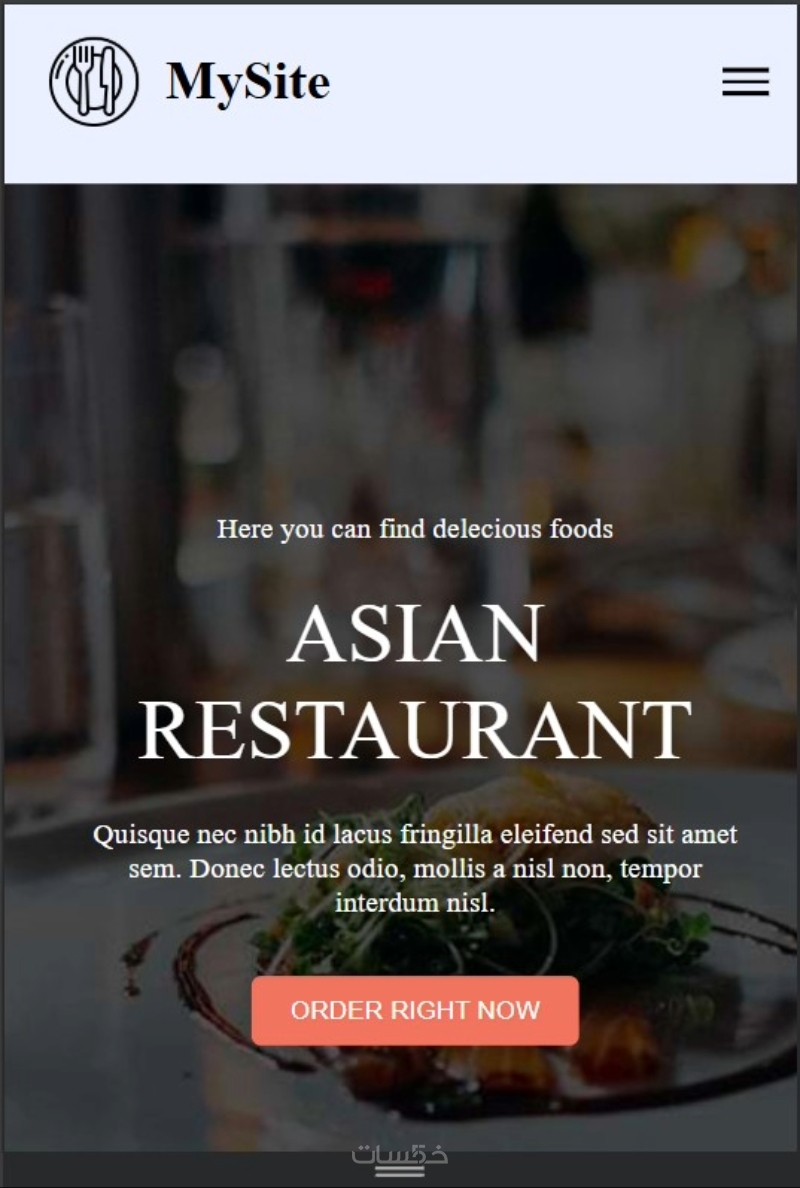
Task: Open the hamburger navigation menu
Action: (x=745, y=82)
